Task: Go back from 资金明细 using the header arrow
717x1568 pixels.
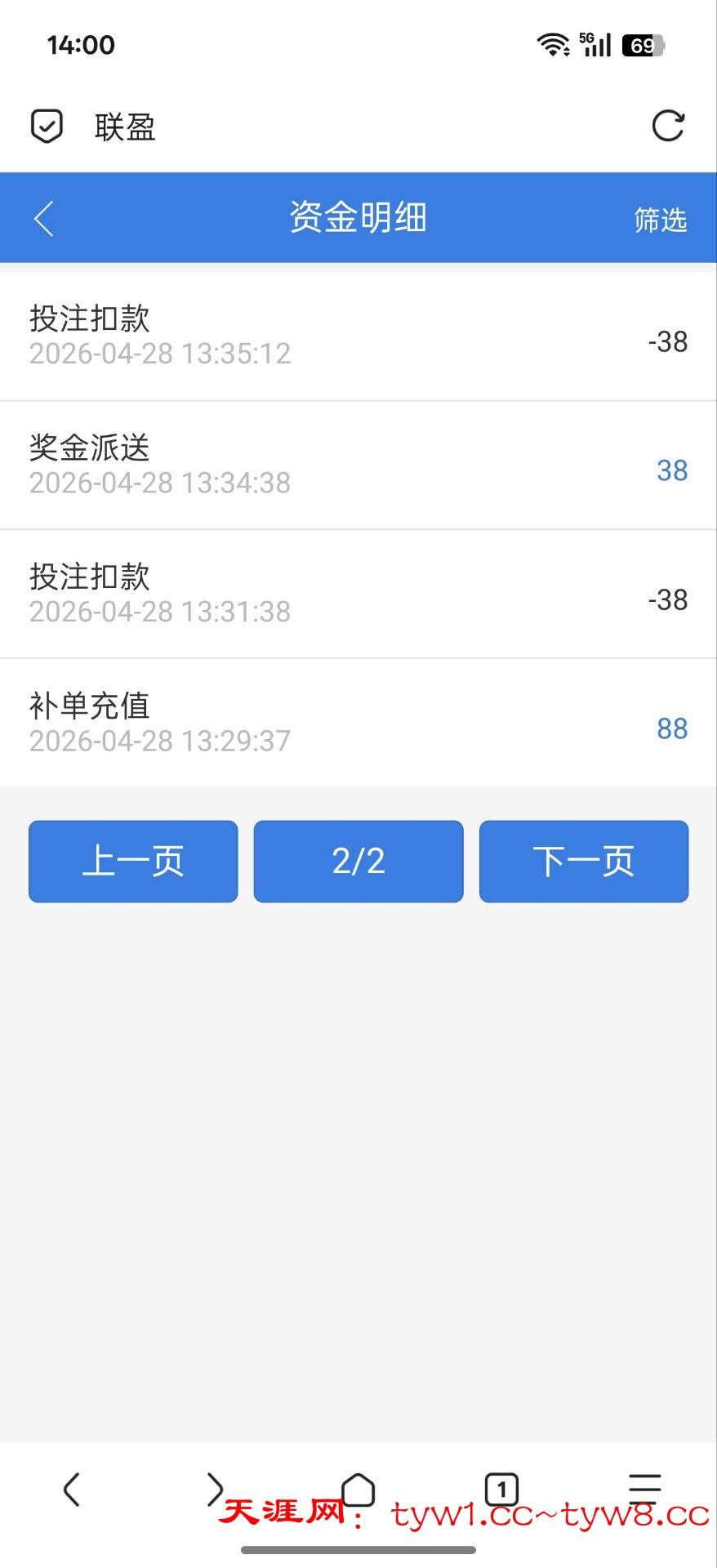Action: point(45,219)
